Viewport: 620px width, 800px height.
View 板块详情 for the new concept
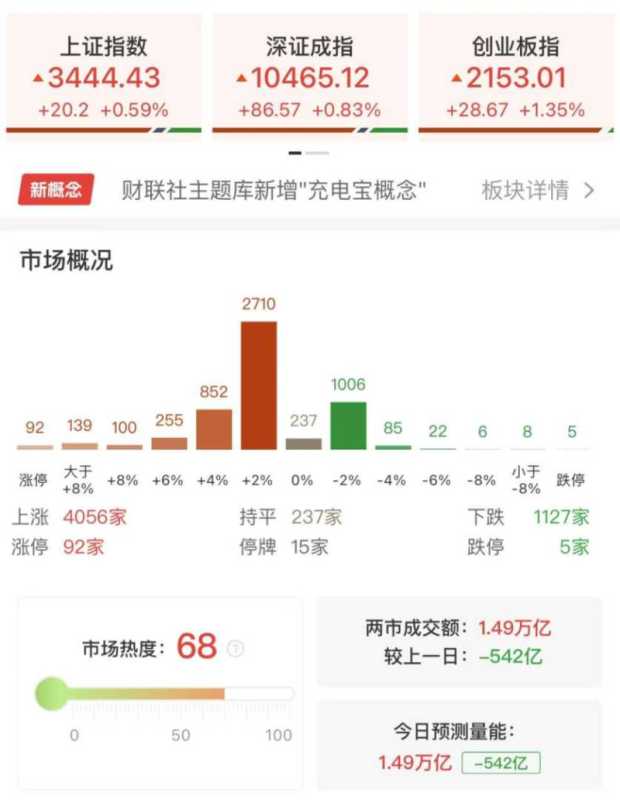coord(537,190)
